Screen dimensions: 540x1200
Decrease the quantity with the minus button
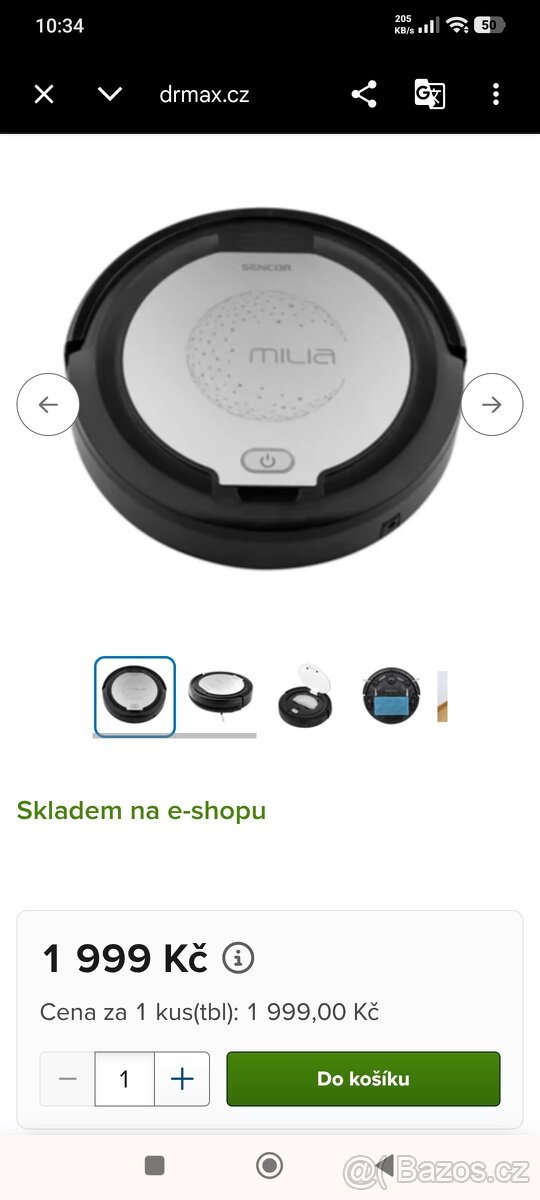coord(68,1079)
